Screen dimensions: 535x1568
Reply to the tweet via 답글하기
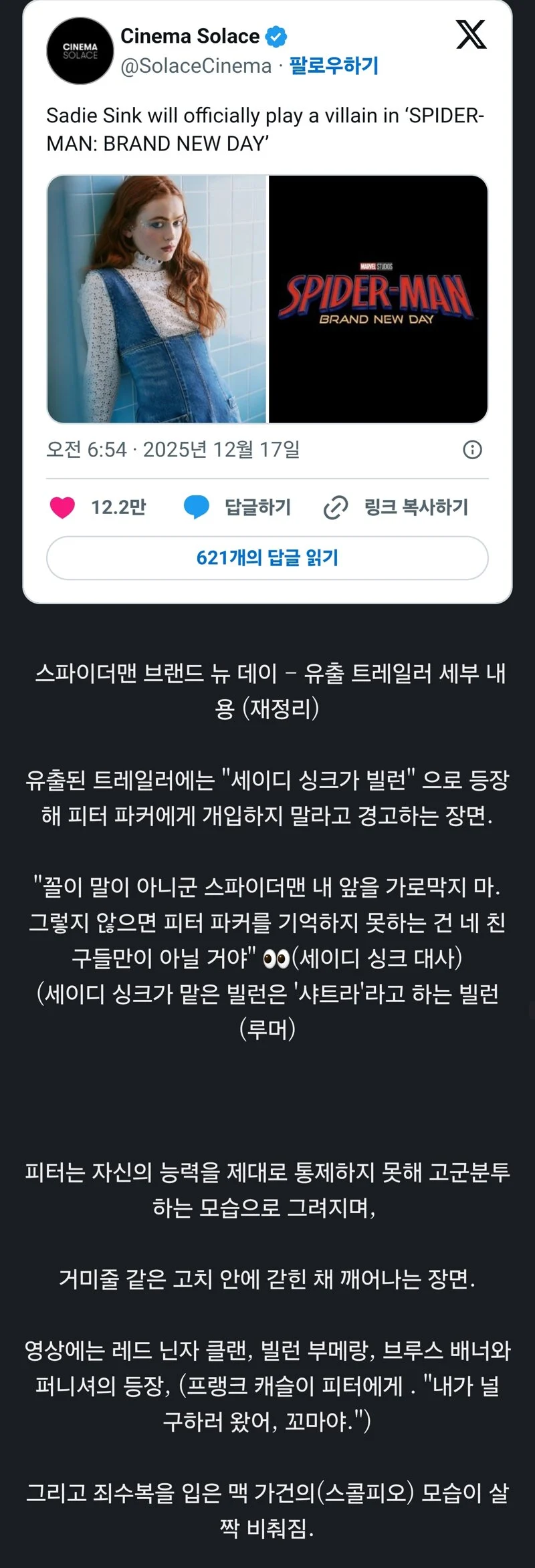coord(238,507)
